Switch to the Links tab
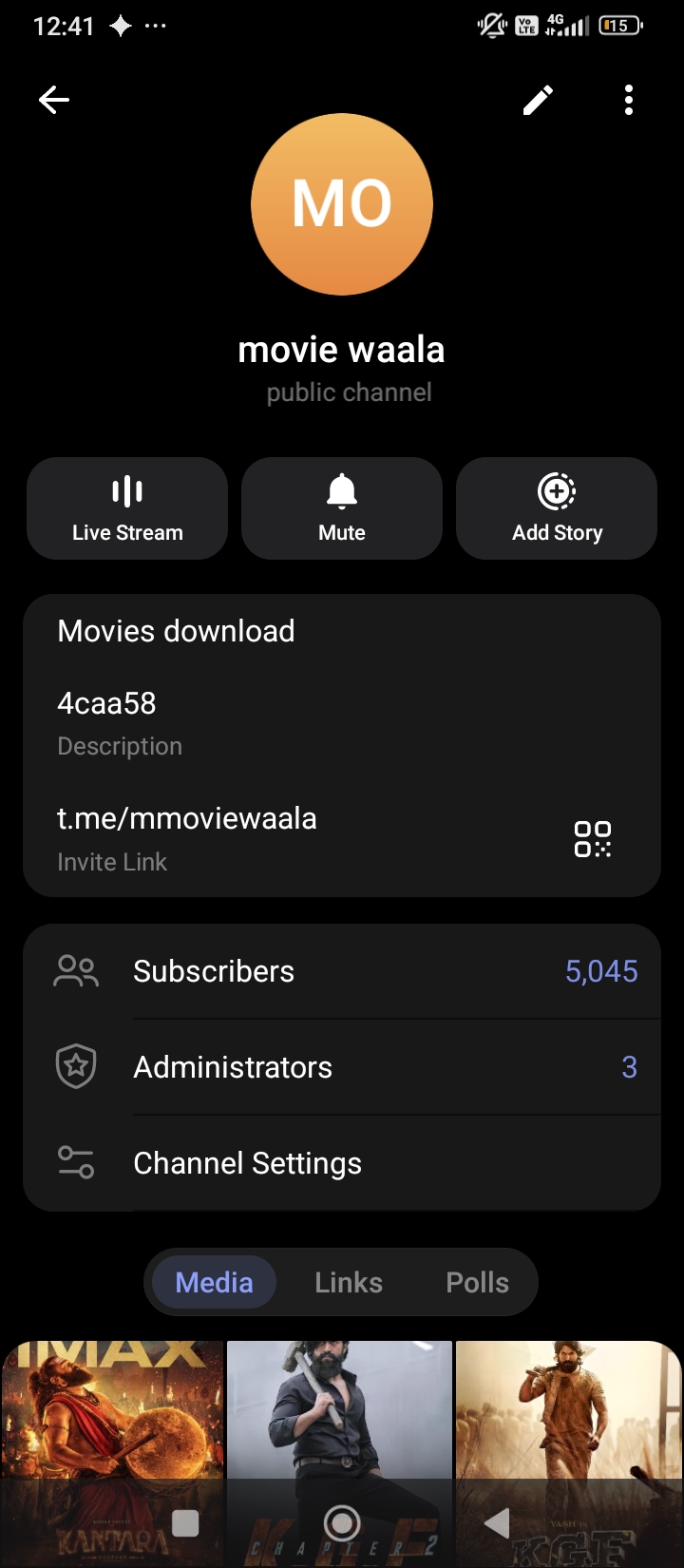Image resolution: width=684 pixels, height=1568 pixels. point(349,1282)
